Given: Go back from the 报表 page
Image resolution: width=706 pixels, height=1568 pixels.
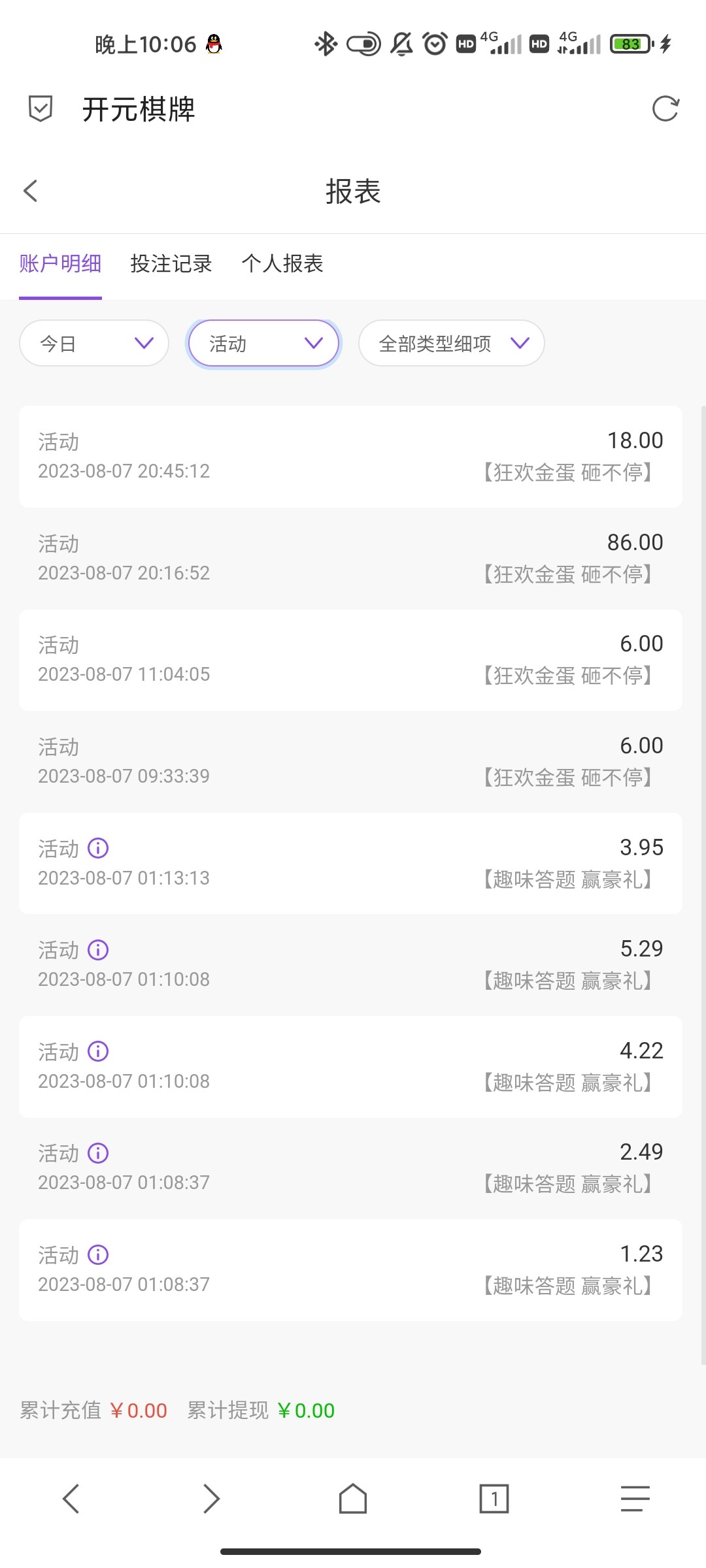Looking at the screenshot, I should click(31, 191).
